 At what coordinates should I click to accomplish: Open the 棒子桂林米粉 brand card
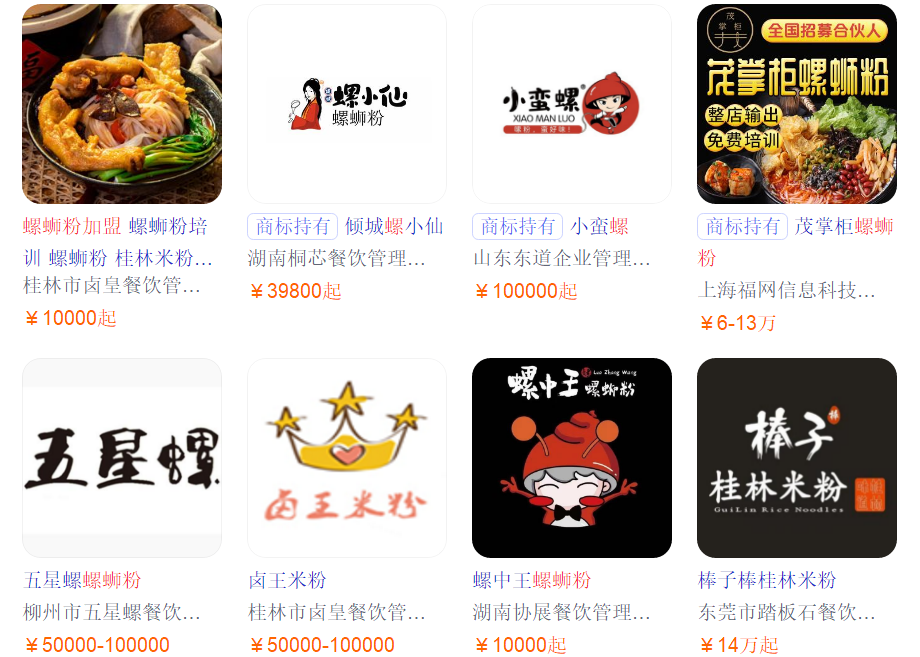[x=797, y=458]
